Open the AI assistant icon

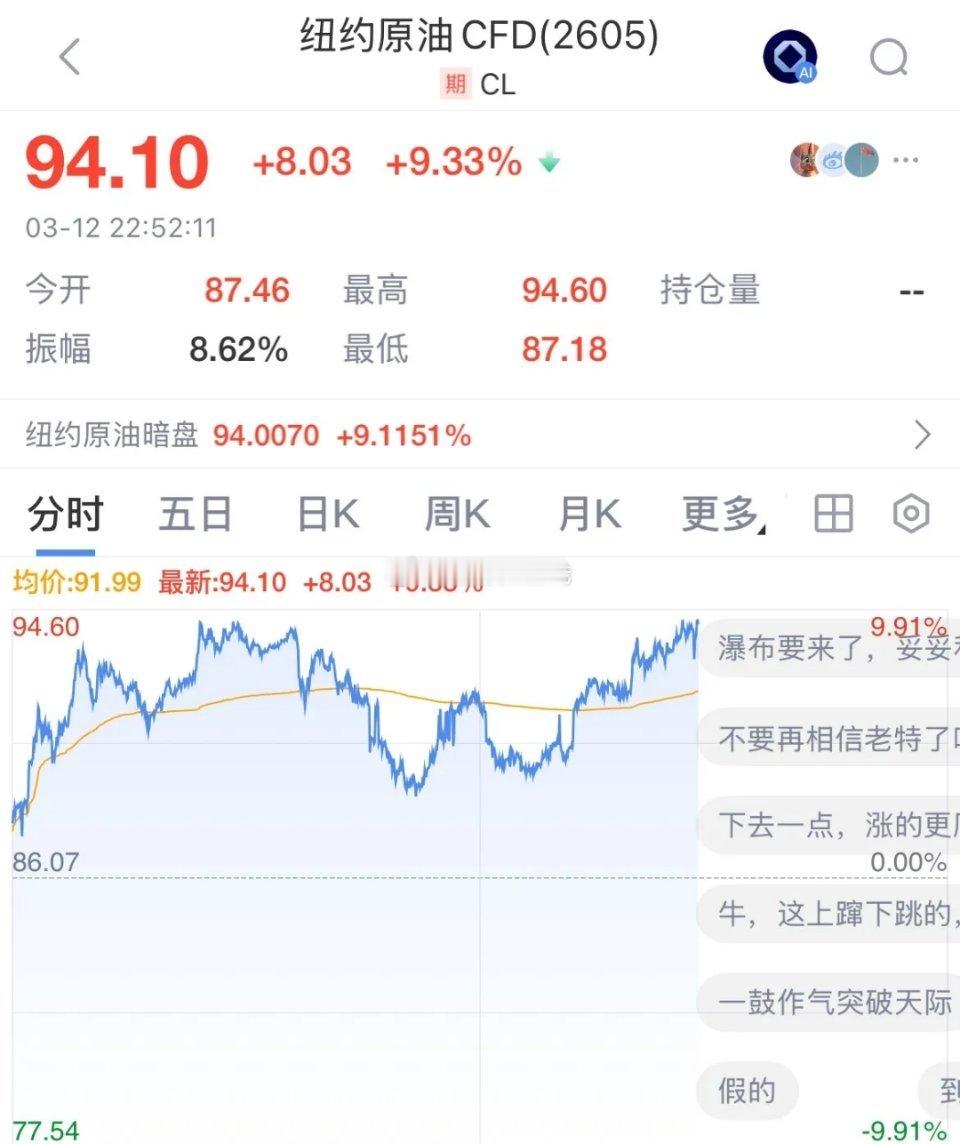click(791, 55)
